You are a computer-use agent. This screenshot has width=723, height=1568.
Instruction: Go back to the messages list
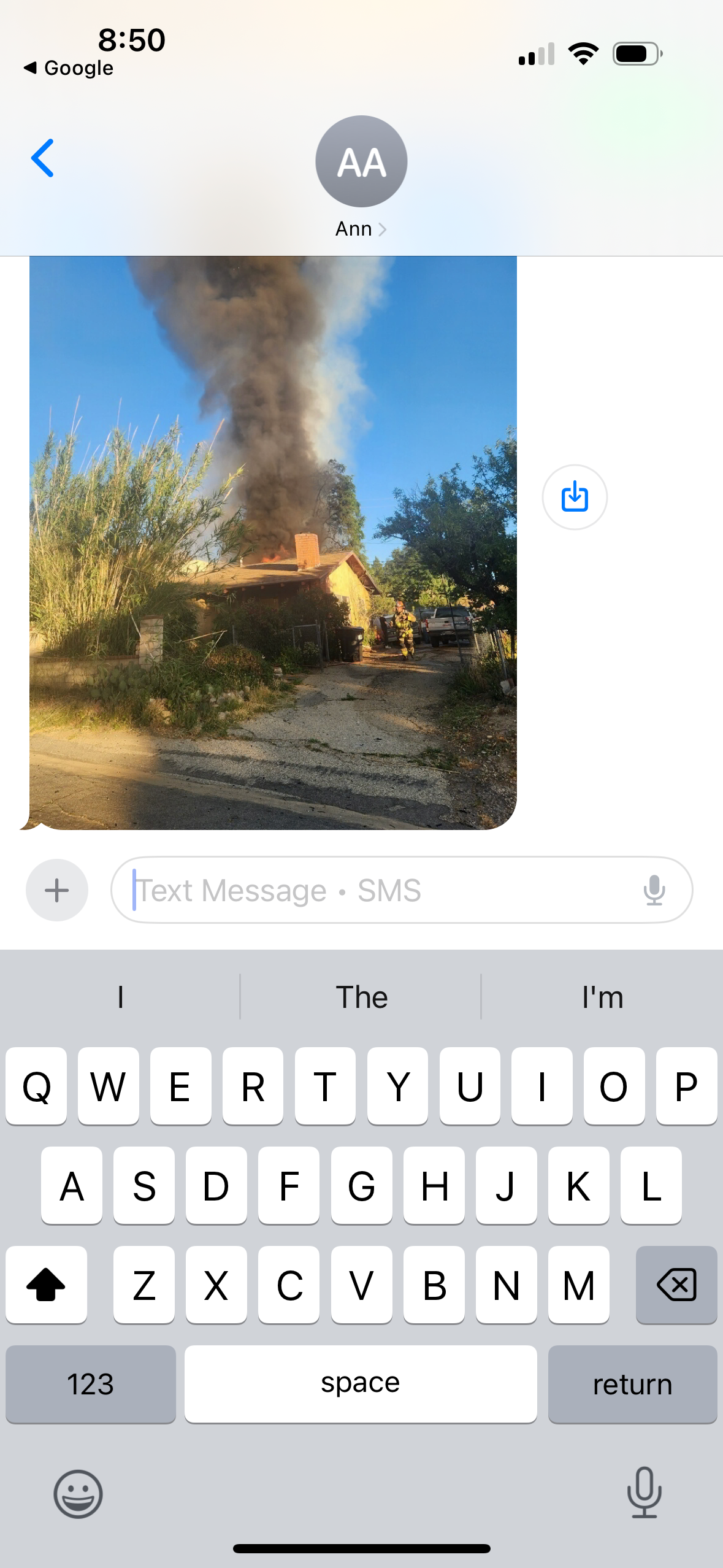click(42, 158)
